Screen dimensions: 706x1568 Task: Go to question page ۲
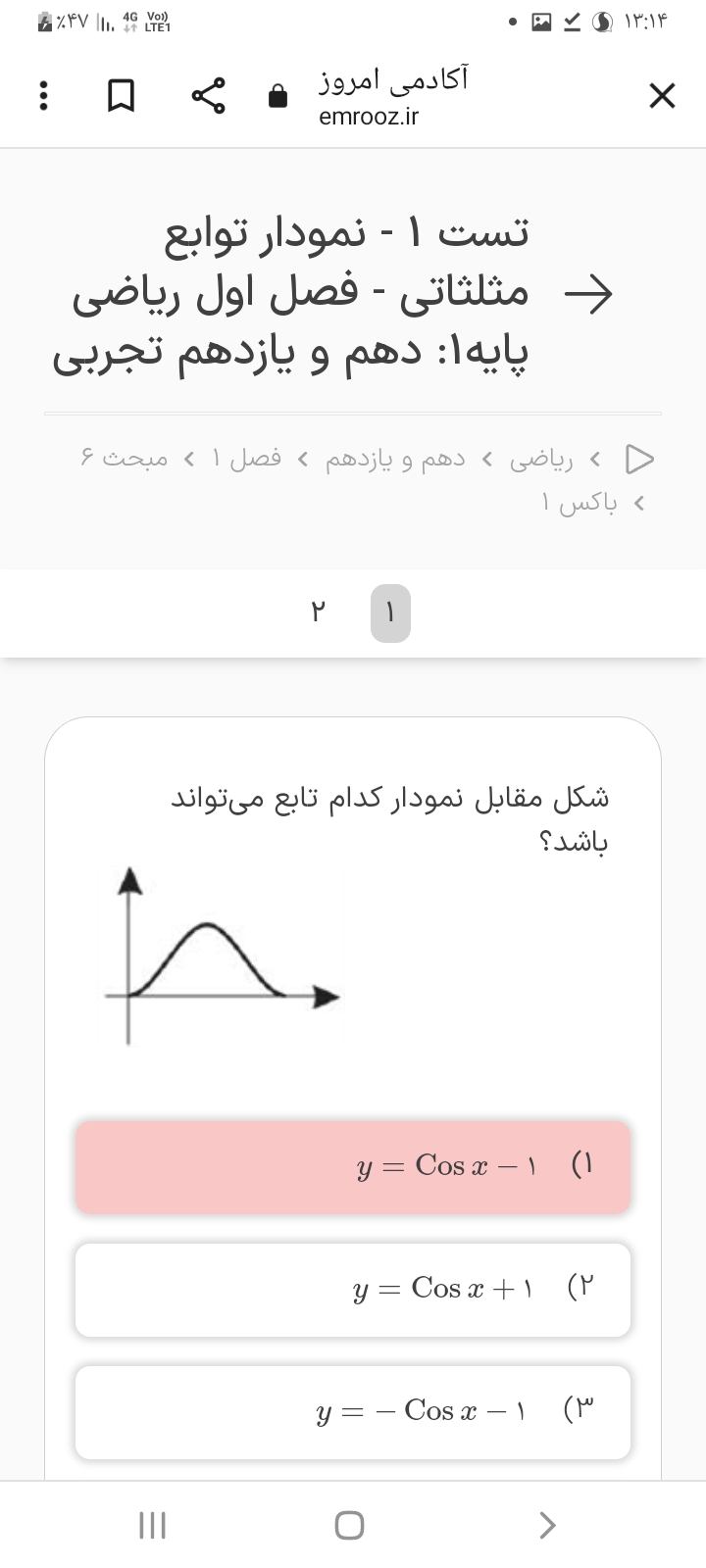(x=317, y=613)
